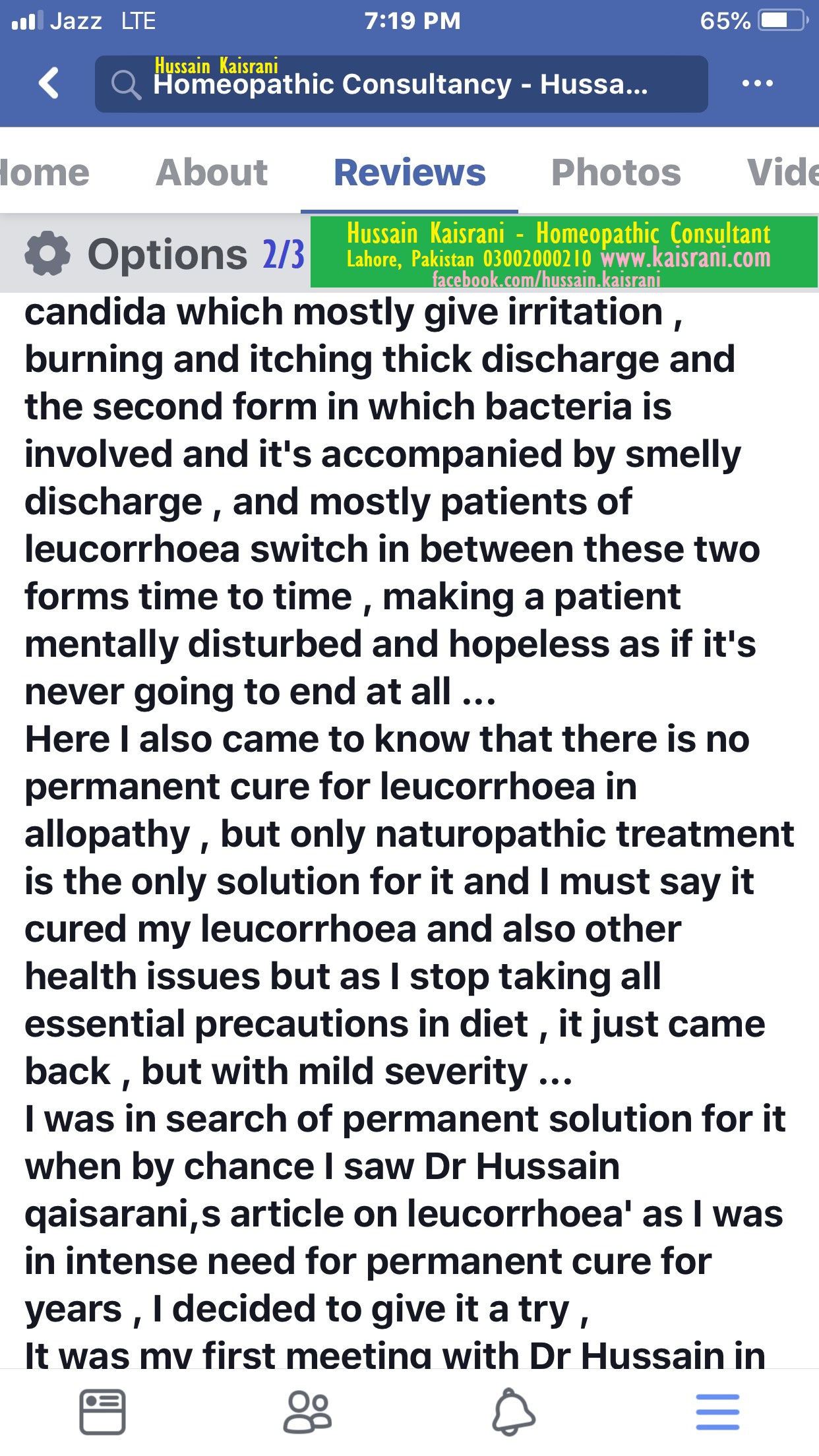Go to the News Feed bottom tab
The height and width of the screenshot is (1456, 819).
(x=102, y=1412)
